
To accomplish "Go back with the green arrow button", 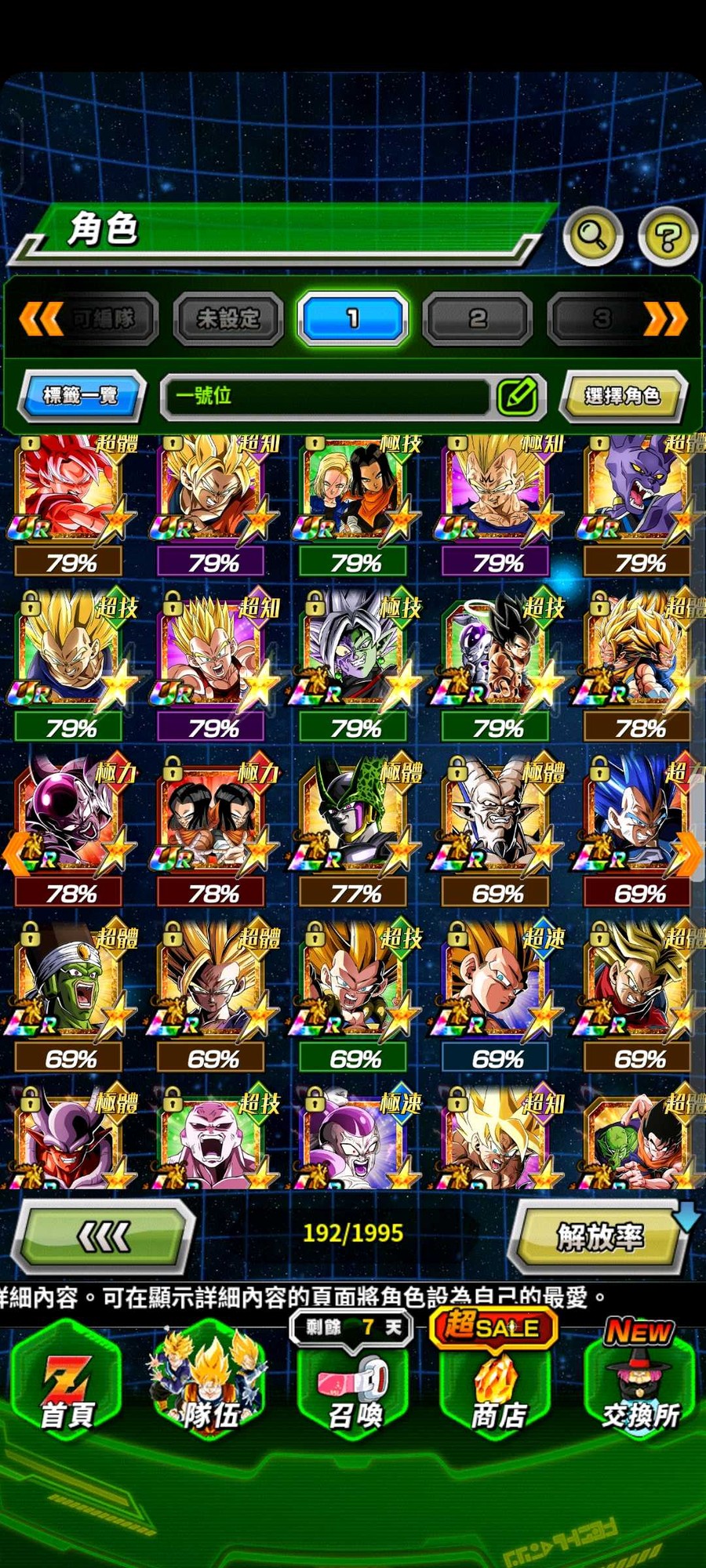I will 104,1237.
